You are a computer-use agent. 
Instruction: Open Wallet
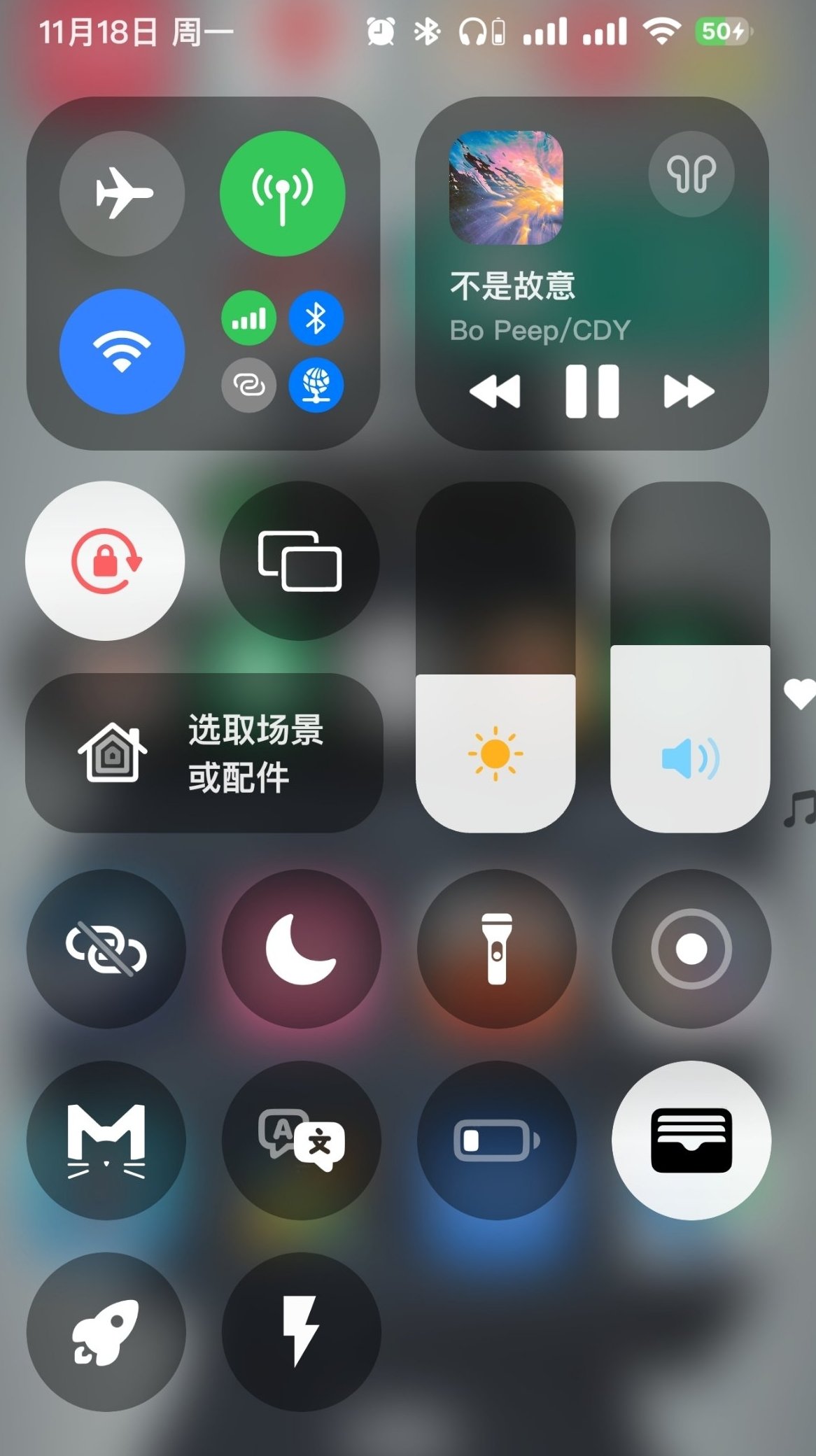tap(691, 1140)
